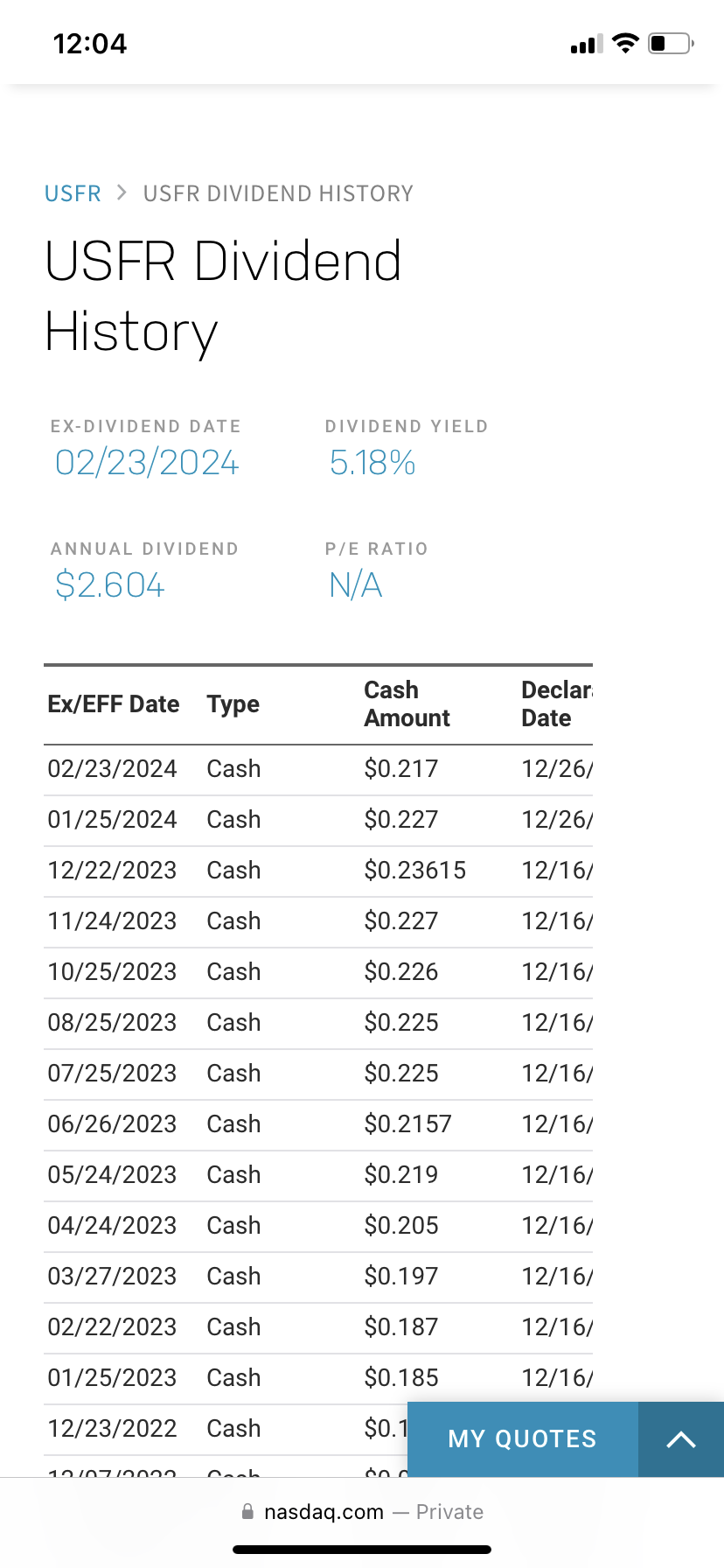Tap the Wi-Fi icon in the status bar
This screenshot has height=1568, width=724.
[626, 43]
